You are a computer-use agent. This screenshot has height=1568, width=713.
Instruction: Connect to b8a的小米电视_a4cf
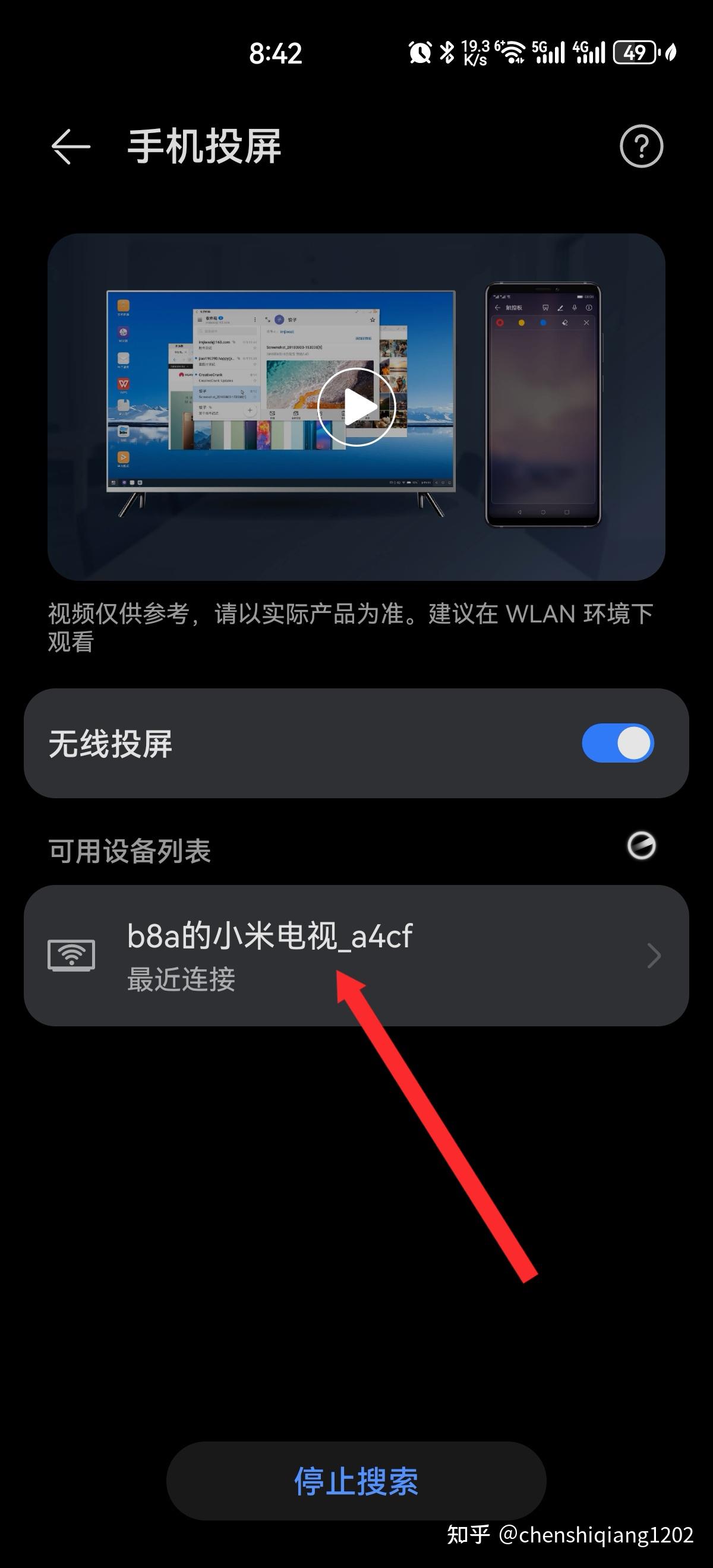[x=356, y=956]
